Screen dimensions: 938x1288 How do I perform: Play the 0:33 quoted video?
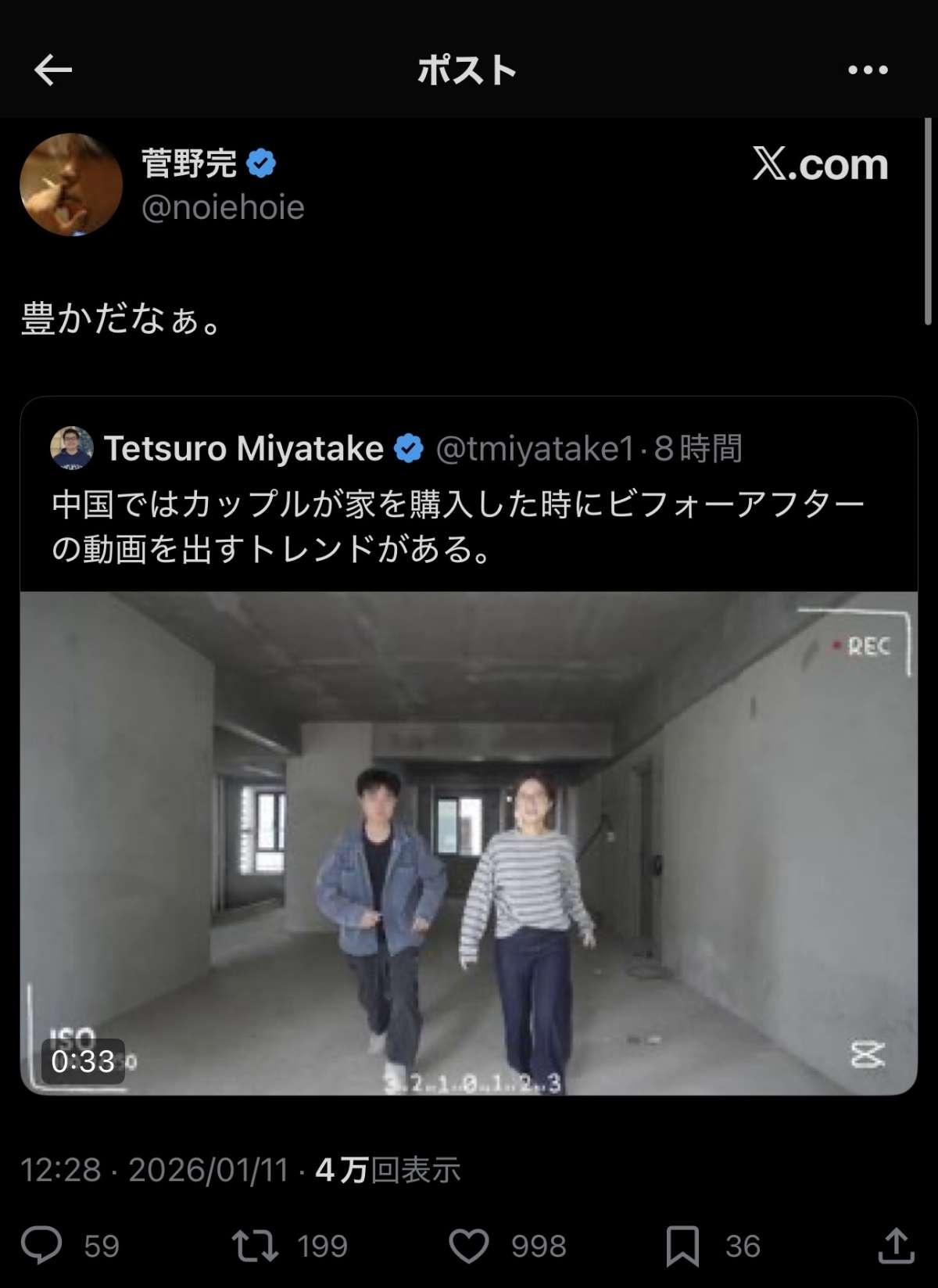click(468, 843)
